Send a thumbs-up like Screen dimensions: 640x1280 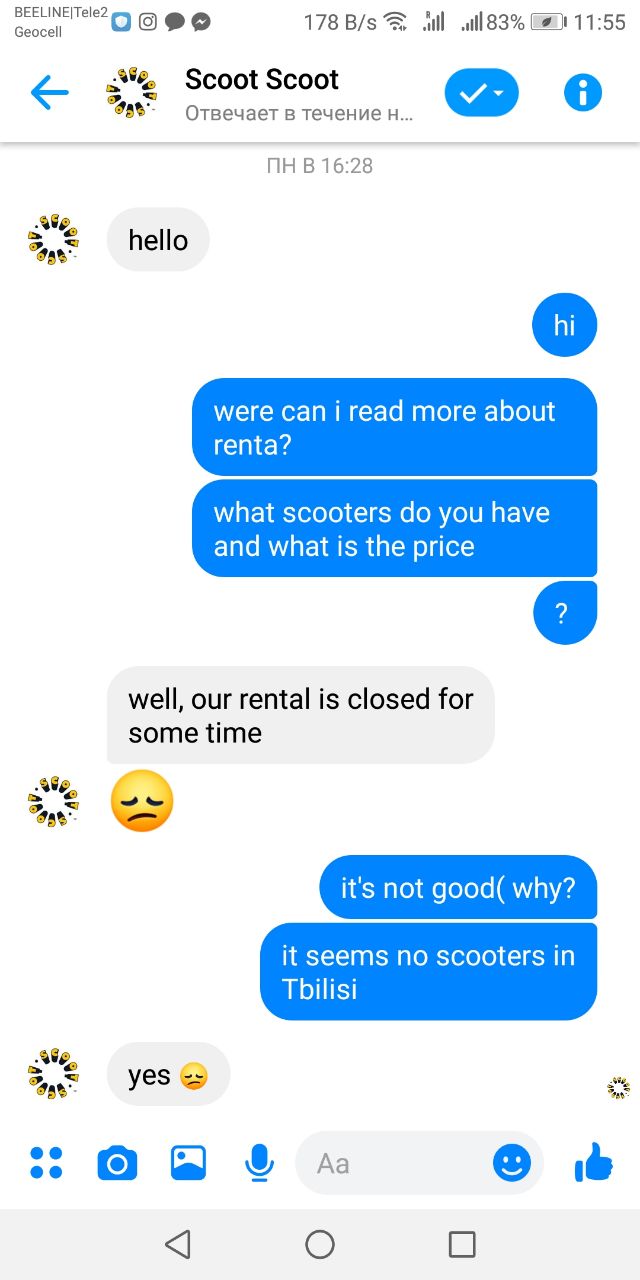(x=593, y=1162)
